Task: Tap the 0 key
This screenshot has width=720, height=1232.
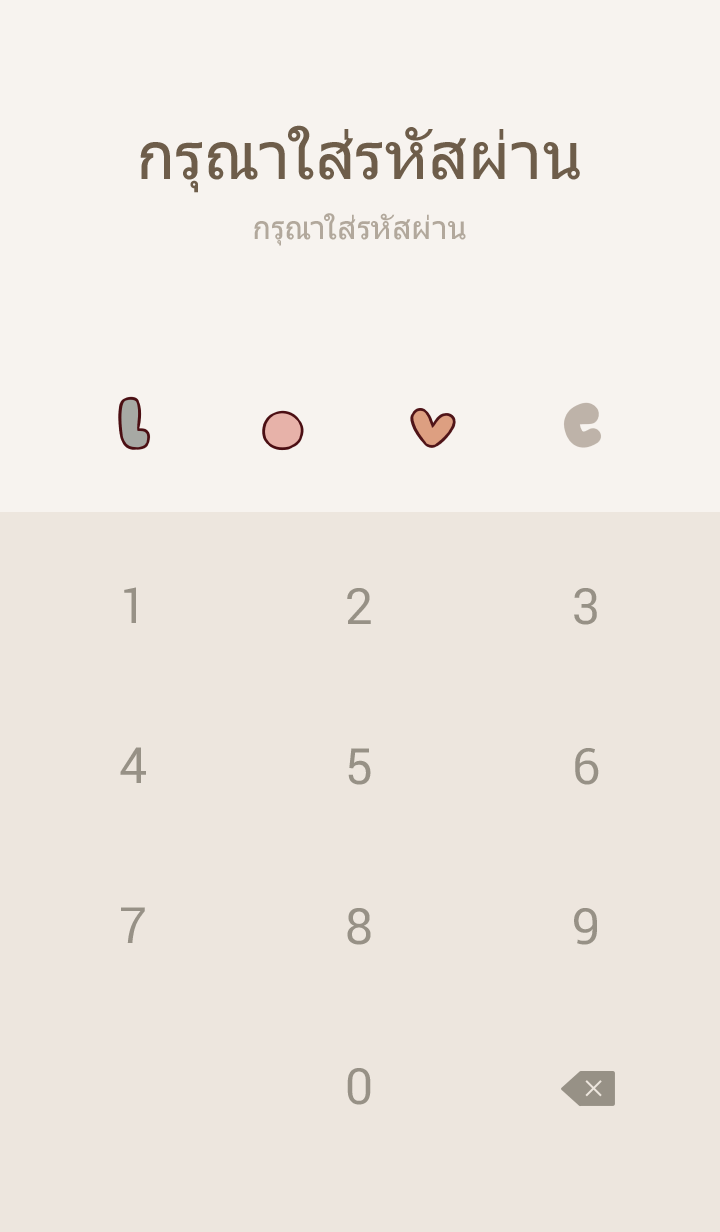Action: coord(359,1087)
